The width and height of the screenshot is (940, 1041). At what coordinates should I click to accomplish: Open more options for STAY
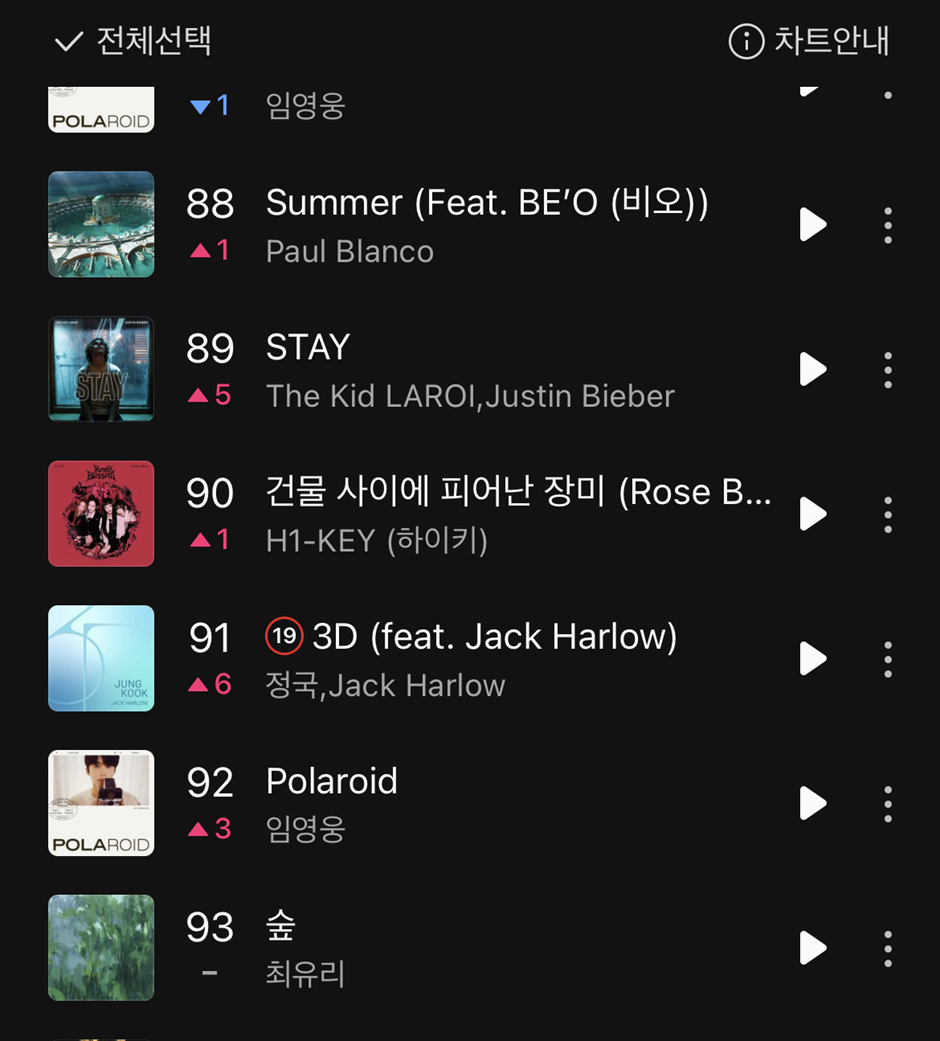pyautogui.click(x=887, y=369)
